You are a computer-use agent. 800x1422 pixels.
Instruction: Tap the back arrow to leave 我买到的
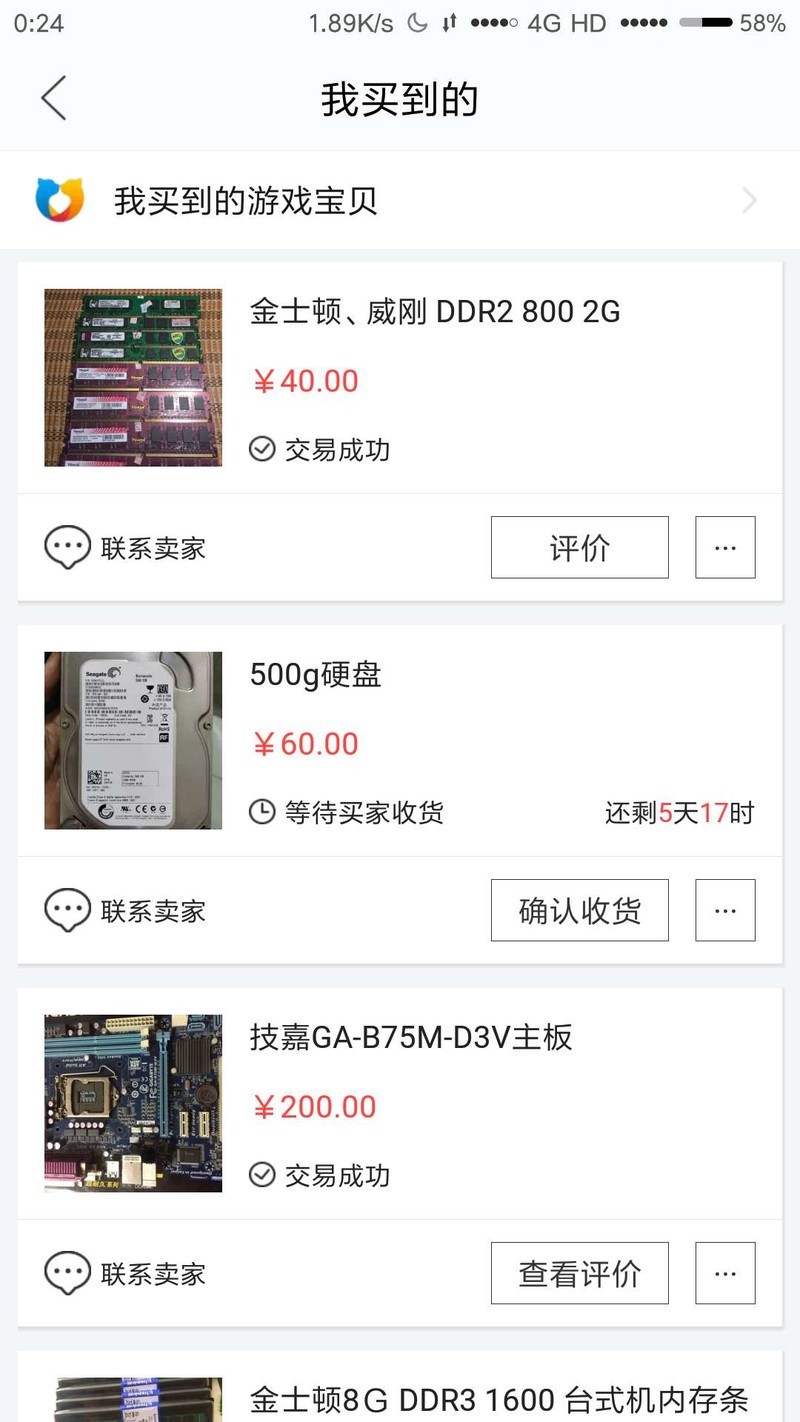(x=53, y=99)
